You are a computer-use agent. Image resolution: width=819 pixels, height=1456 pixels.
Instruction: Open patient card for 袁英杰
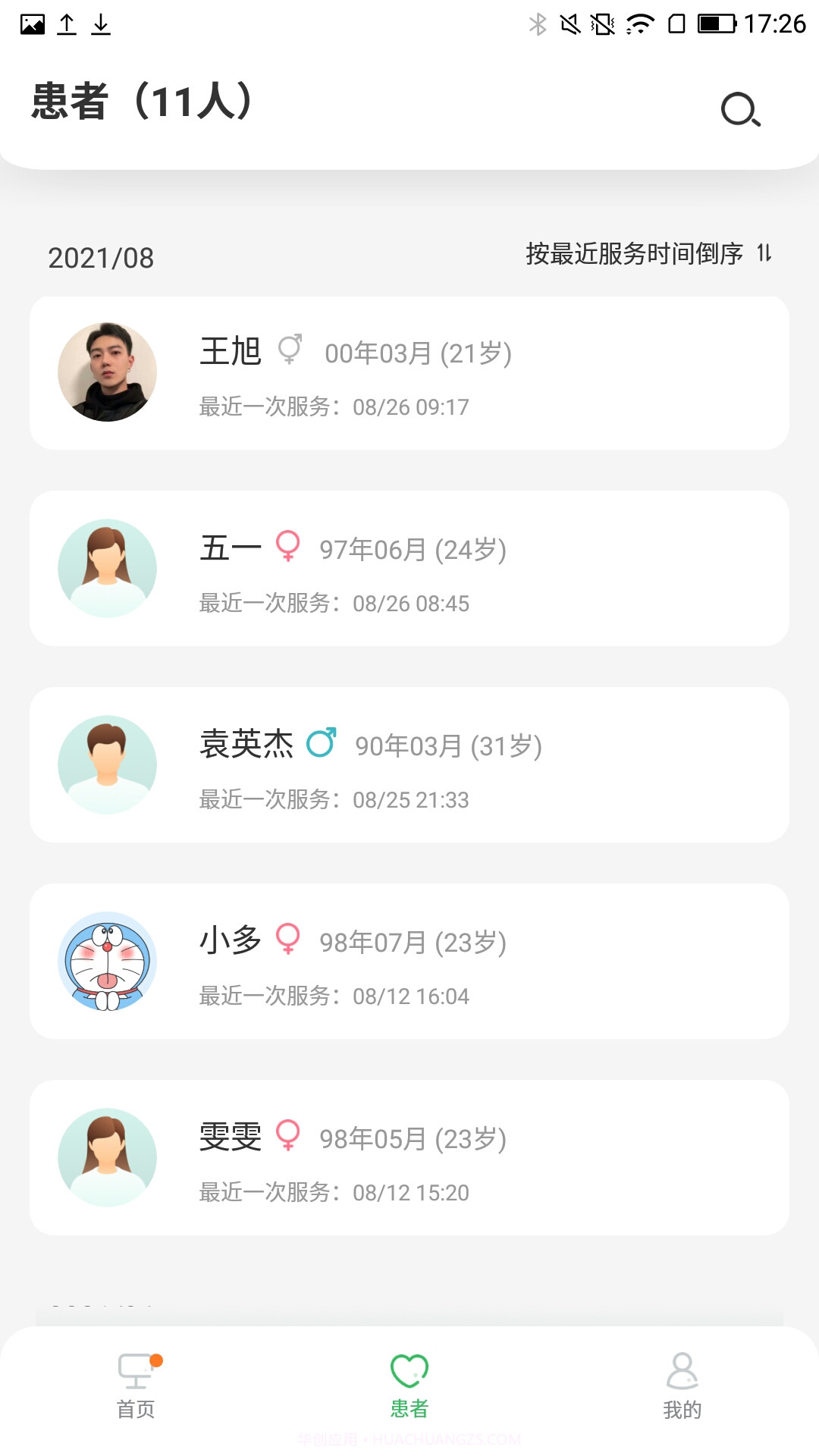tap(409, 766)
